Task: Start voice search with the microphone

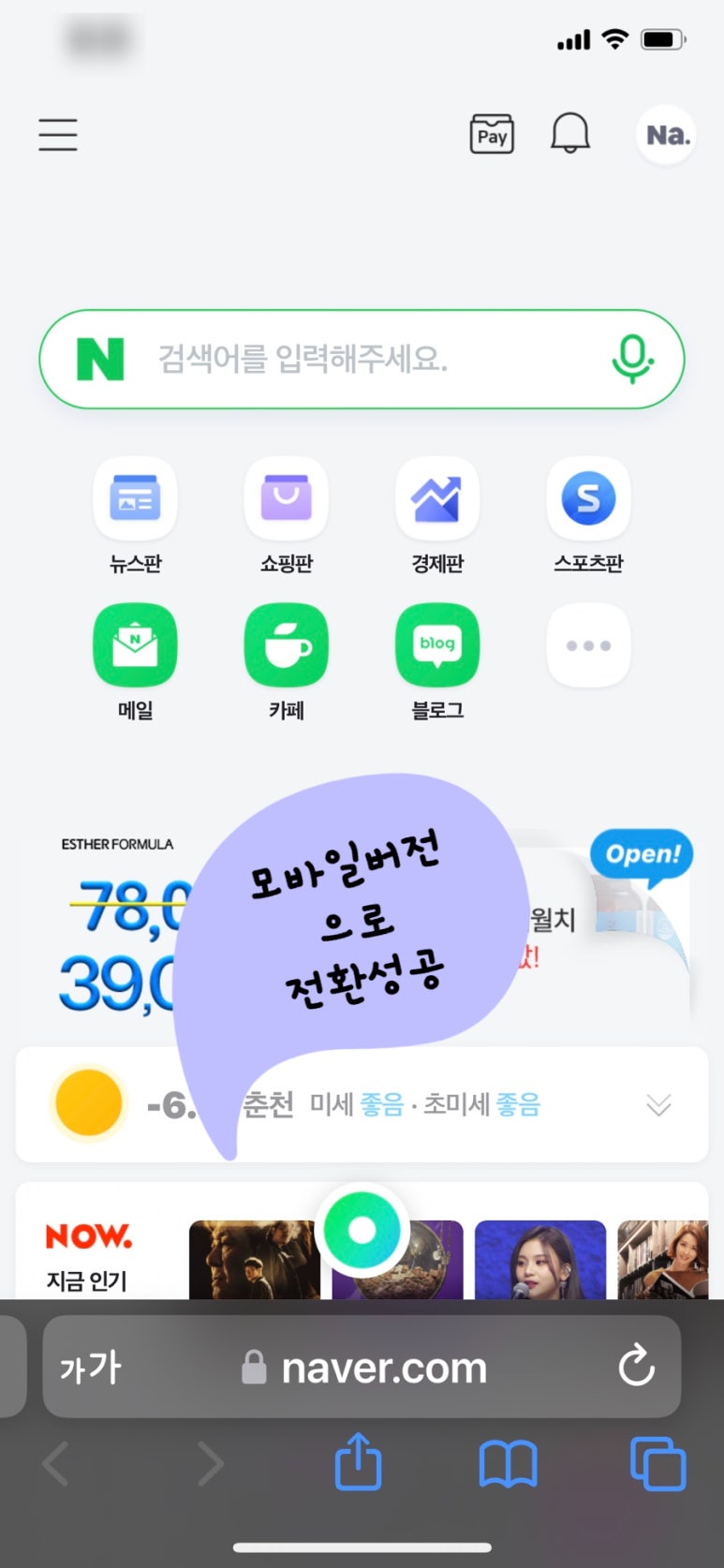Action: 631,359
